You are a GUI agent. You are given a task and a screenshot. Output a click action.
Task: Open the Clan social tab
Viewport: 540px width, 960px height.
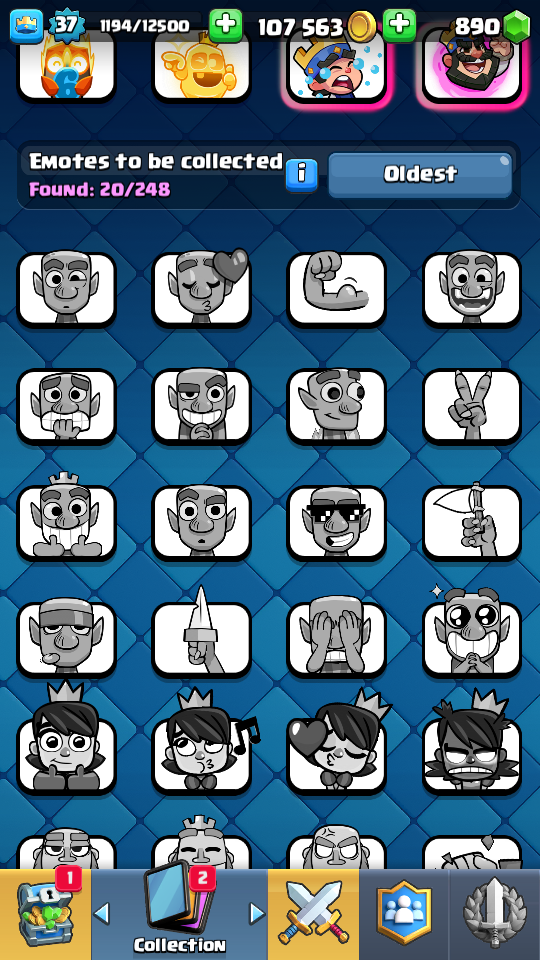[x=403, y=915]
